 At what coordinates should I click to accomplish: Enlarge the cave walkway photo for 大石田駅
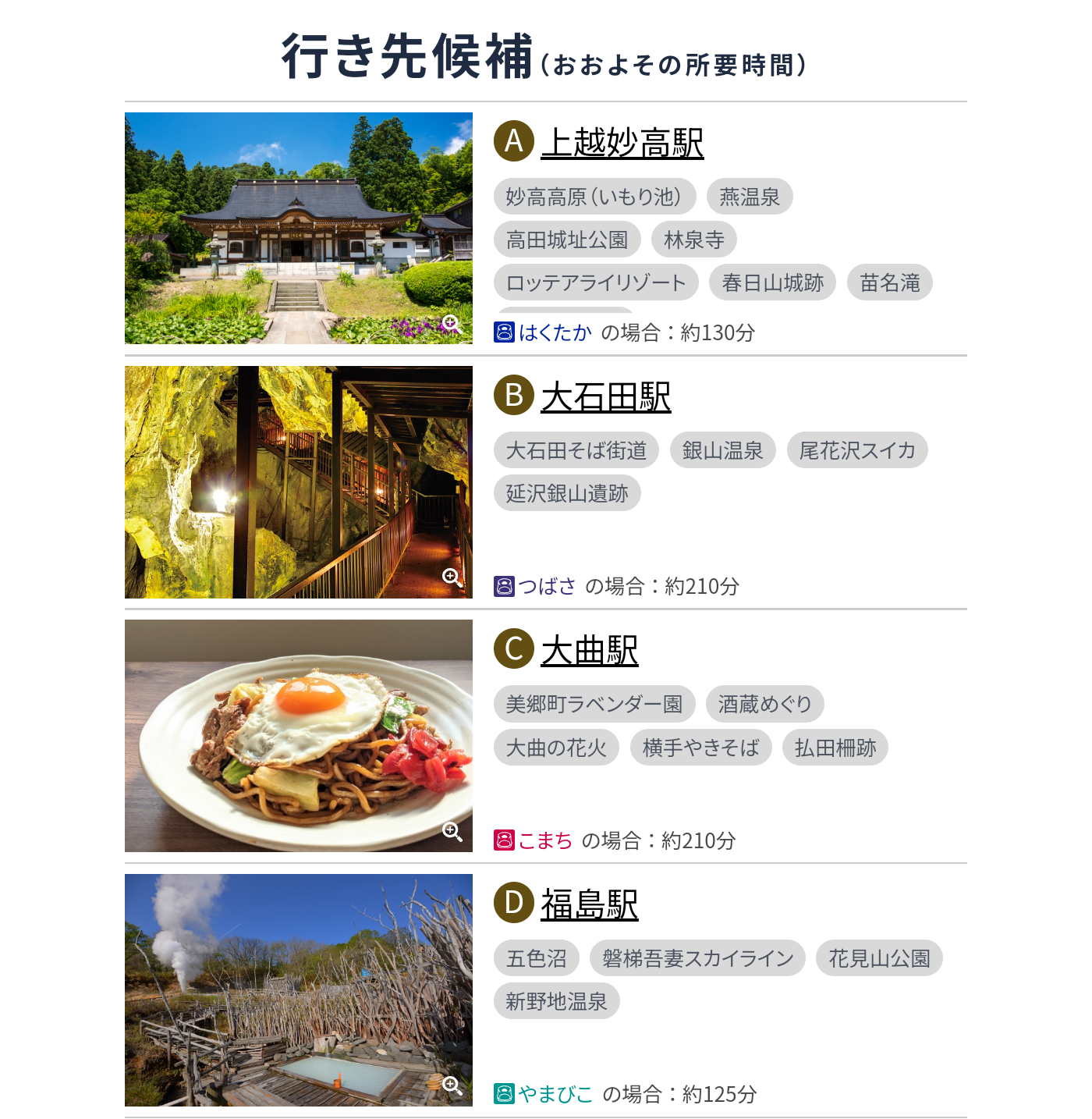(452, 577)
